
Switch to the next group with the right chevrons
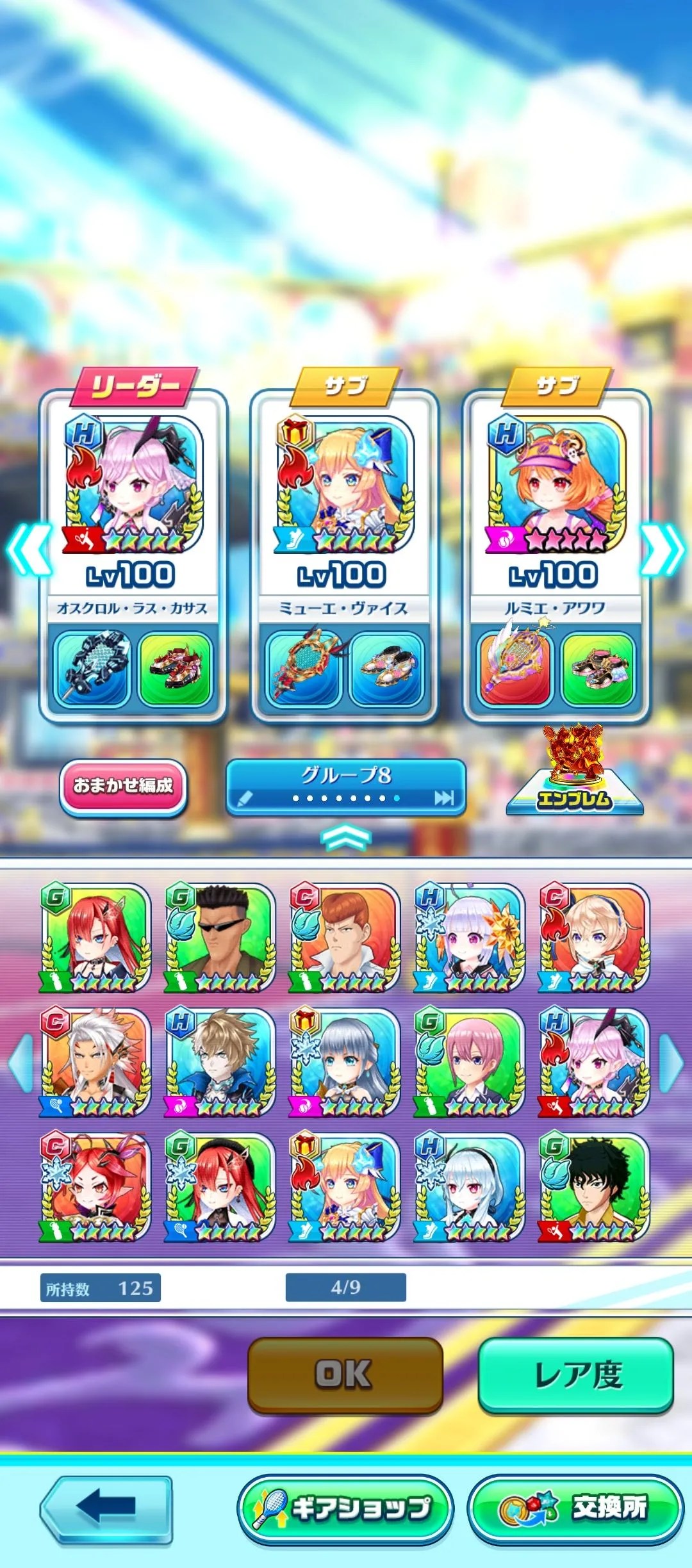663,550
